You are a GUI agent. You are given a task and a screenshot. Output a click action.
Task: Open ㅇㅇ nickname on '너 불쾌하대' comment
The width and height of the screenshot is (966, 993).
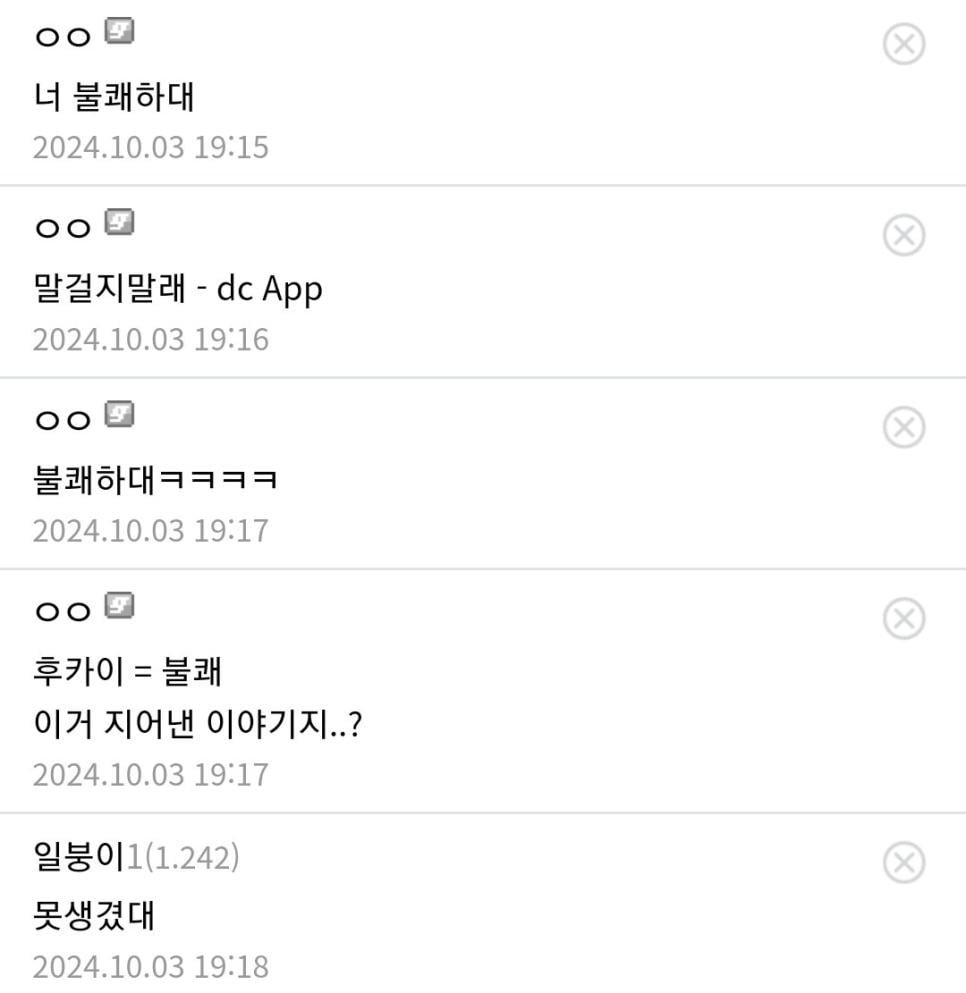63,37
